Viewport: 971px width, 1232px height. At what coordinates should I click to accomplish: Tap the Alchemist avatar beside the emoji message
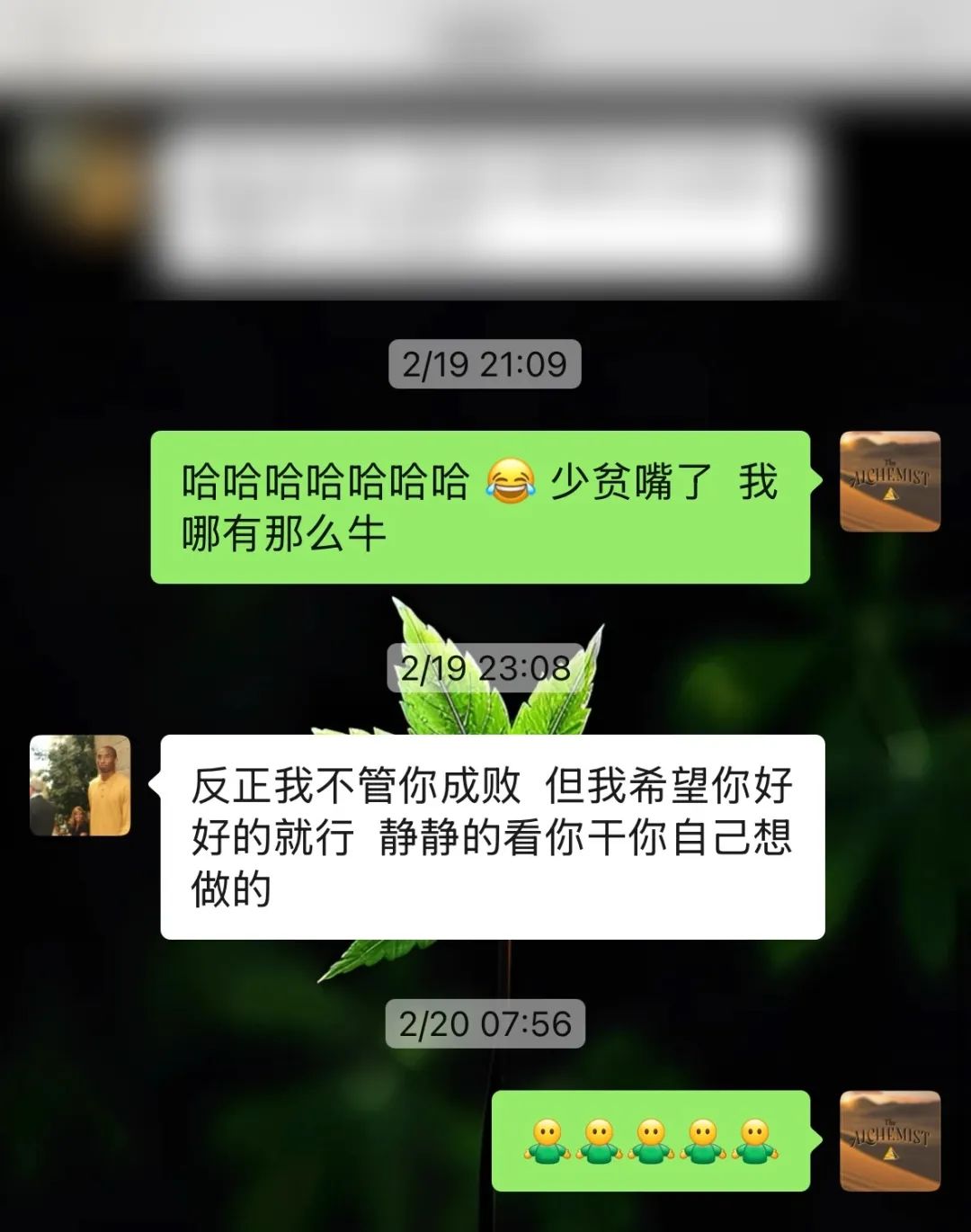tap(889, 1140)
